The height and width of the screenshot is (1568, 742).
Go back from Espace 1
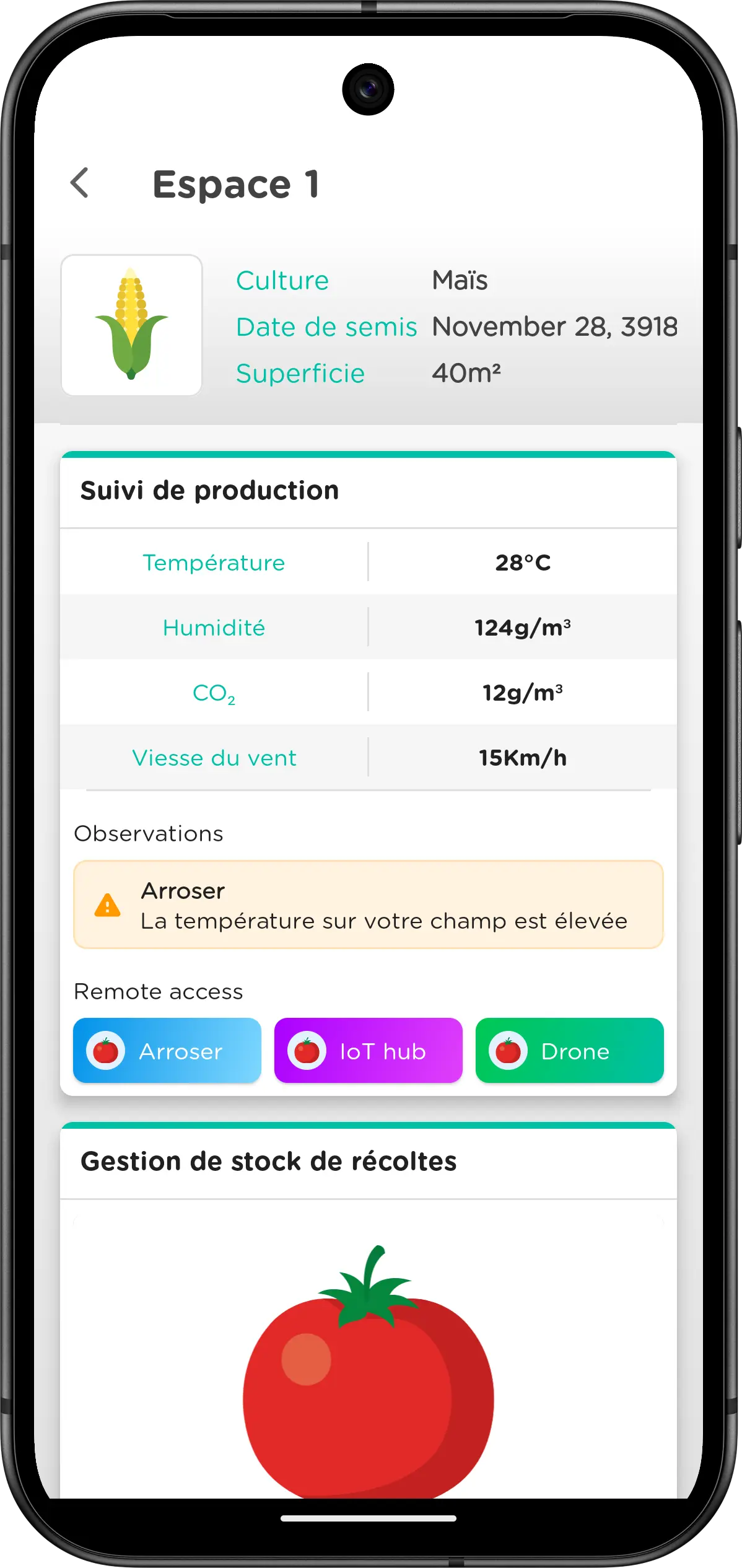pyautogui.click(x=80, y=183)
